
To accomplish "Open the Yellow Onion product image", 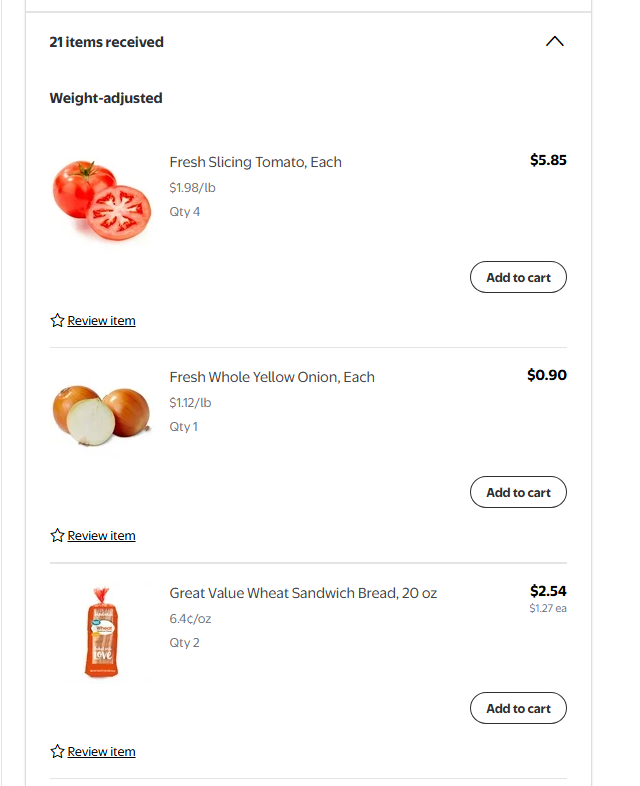I will [101, 415].
